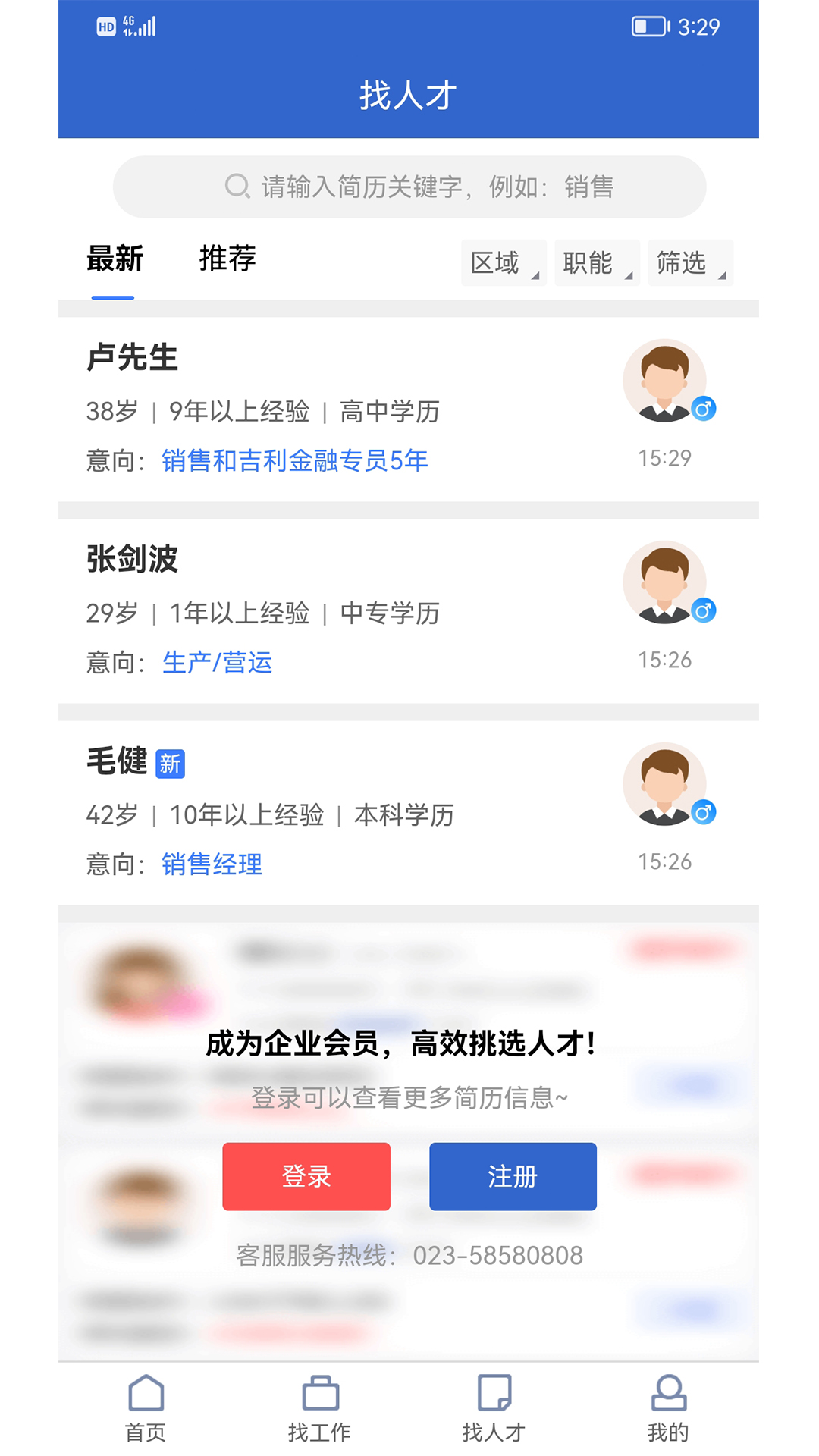The height and width of the screenshot is (1456, 819).
Task: Switch to the 最新 tab
Action: (115, 259)
